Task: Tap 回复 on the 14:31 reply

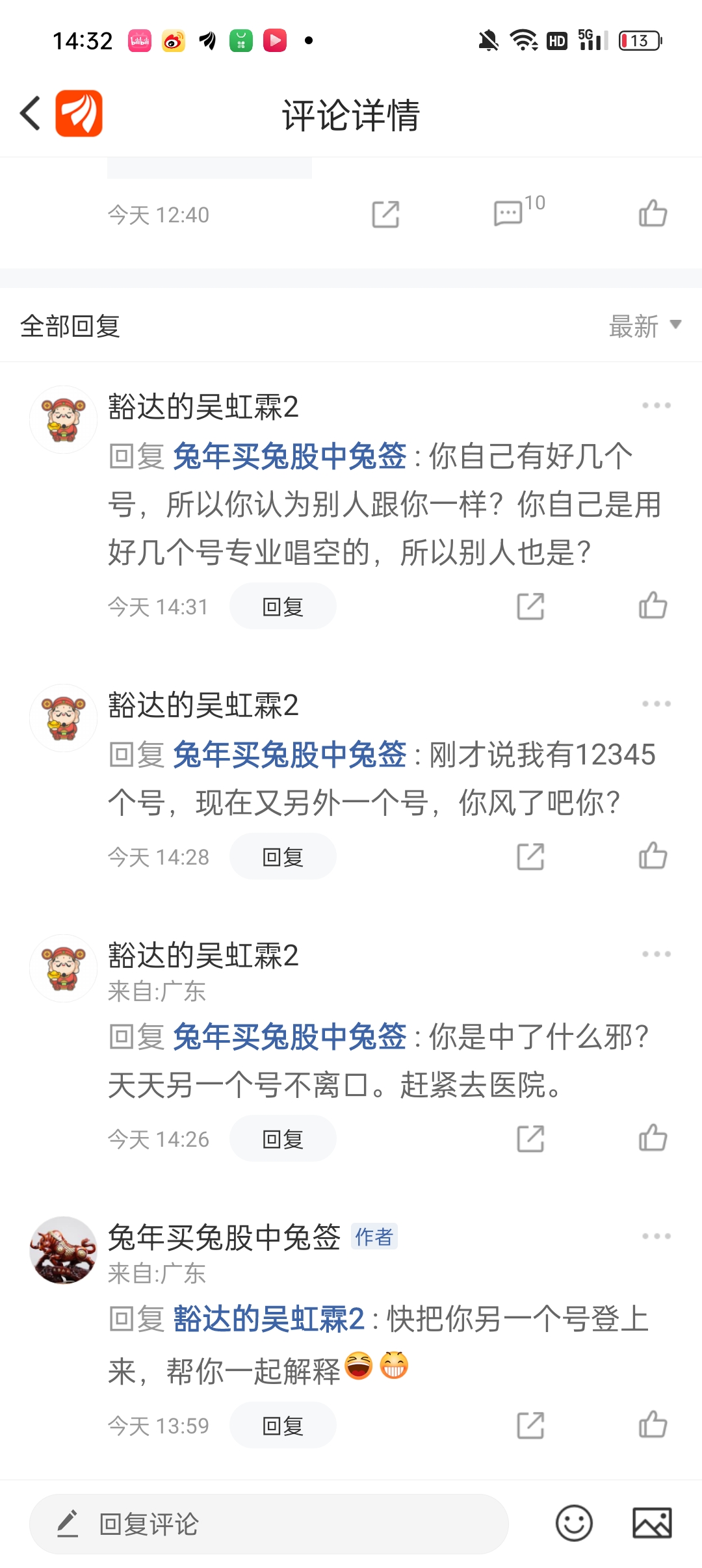Action: click(283, 607)
